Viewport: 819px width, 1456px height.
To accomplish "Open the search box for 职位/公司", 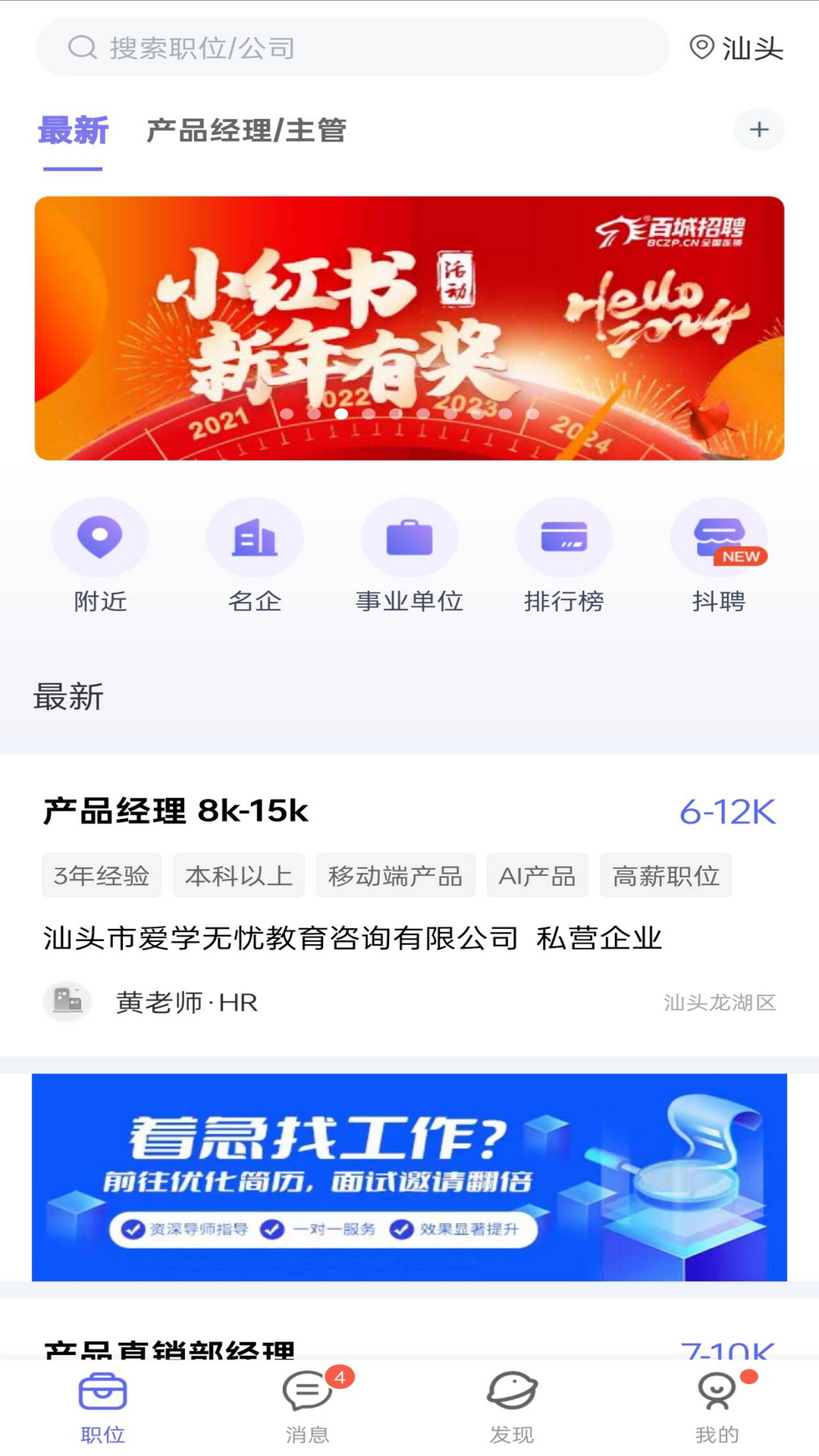I will pyautogui.click(x=353, y=48).
